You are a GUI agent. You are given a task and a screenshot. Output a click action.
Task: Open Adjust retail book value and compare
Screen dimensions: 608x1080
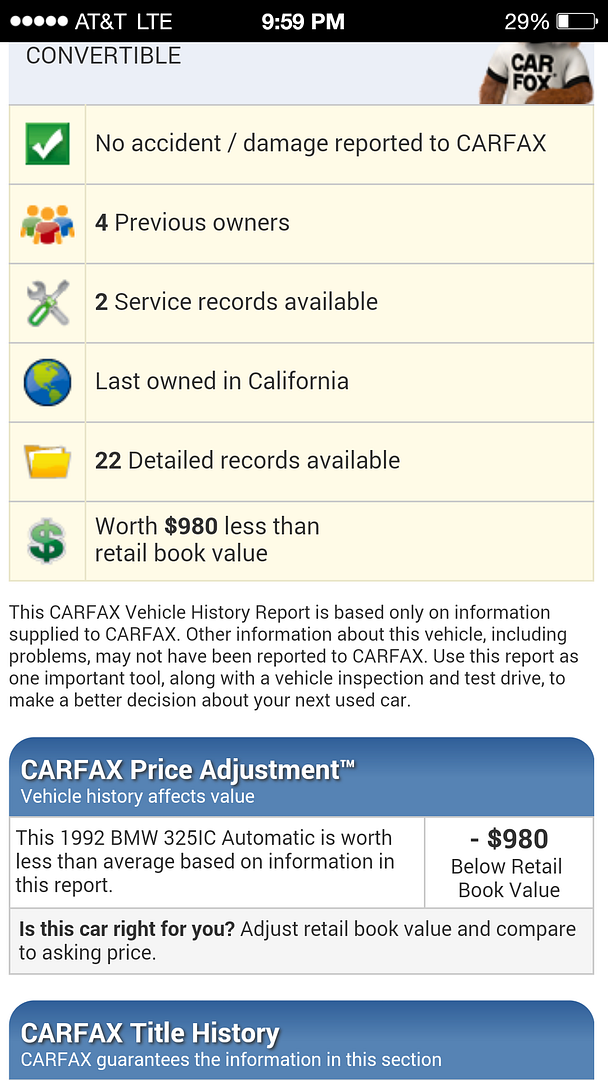pos(300,941)
